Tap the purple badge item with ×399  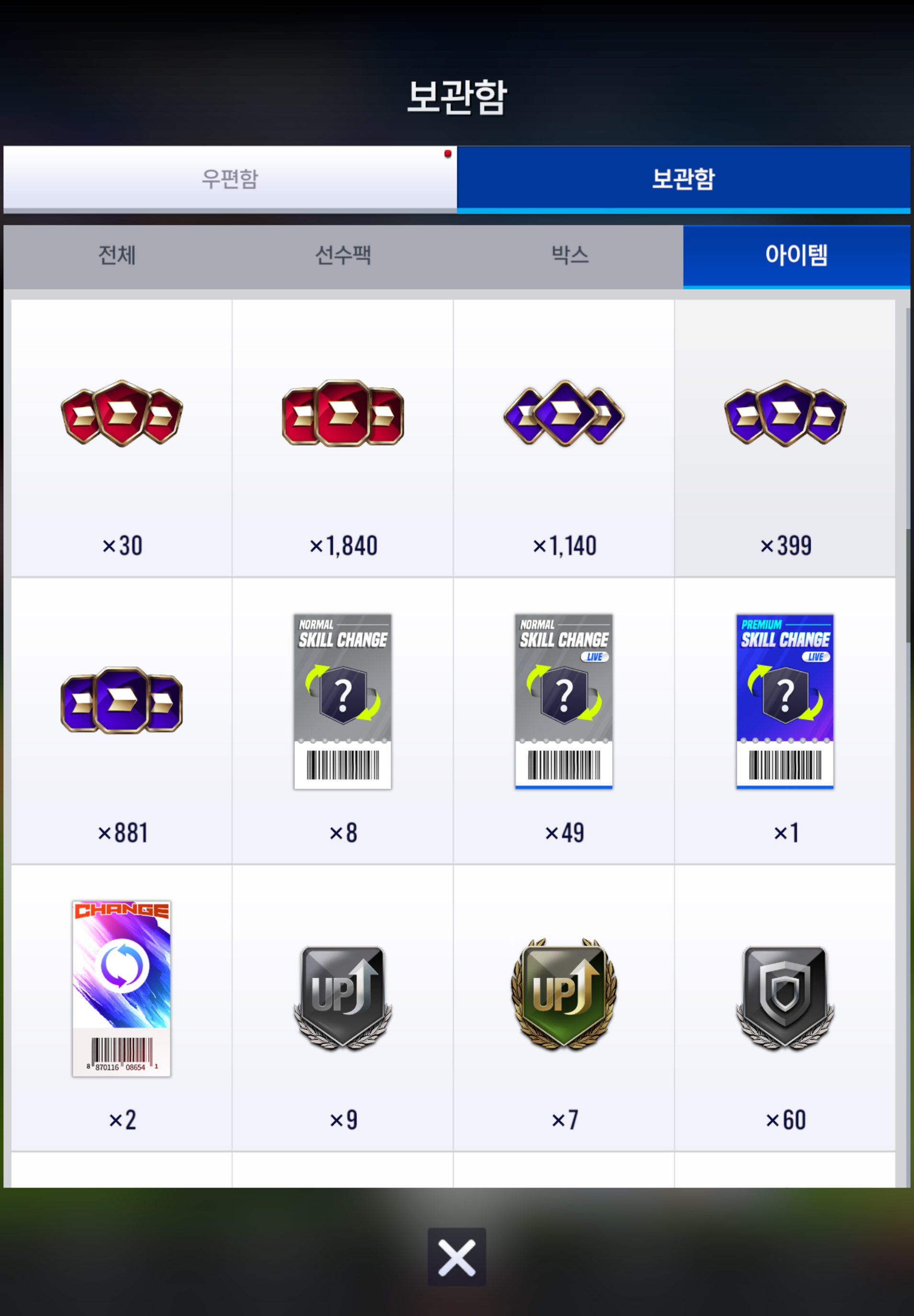point(785,438)
